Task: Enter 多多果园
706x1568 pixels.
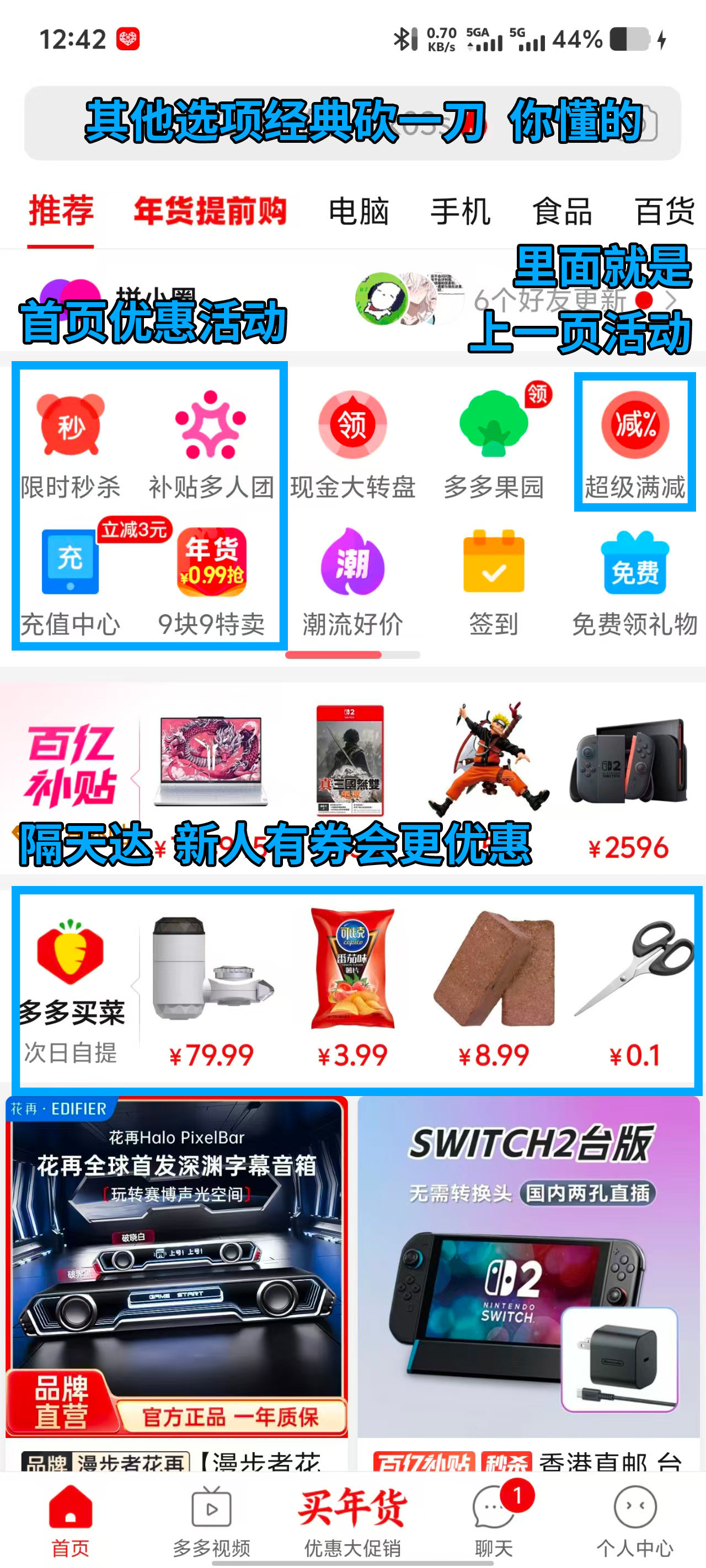Action: [x=494, y=444]
